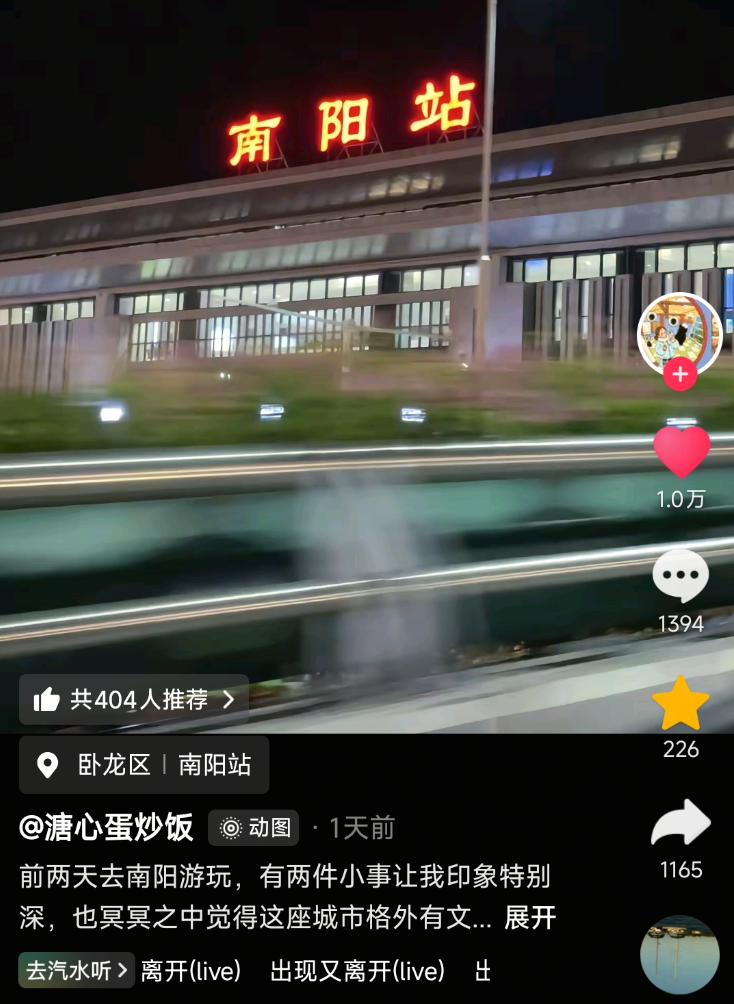Tap 去汽水听 to listen in music app
734x1004 pixels.
pos(76,971)
